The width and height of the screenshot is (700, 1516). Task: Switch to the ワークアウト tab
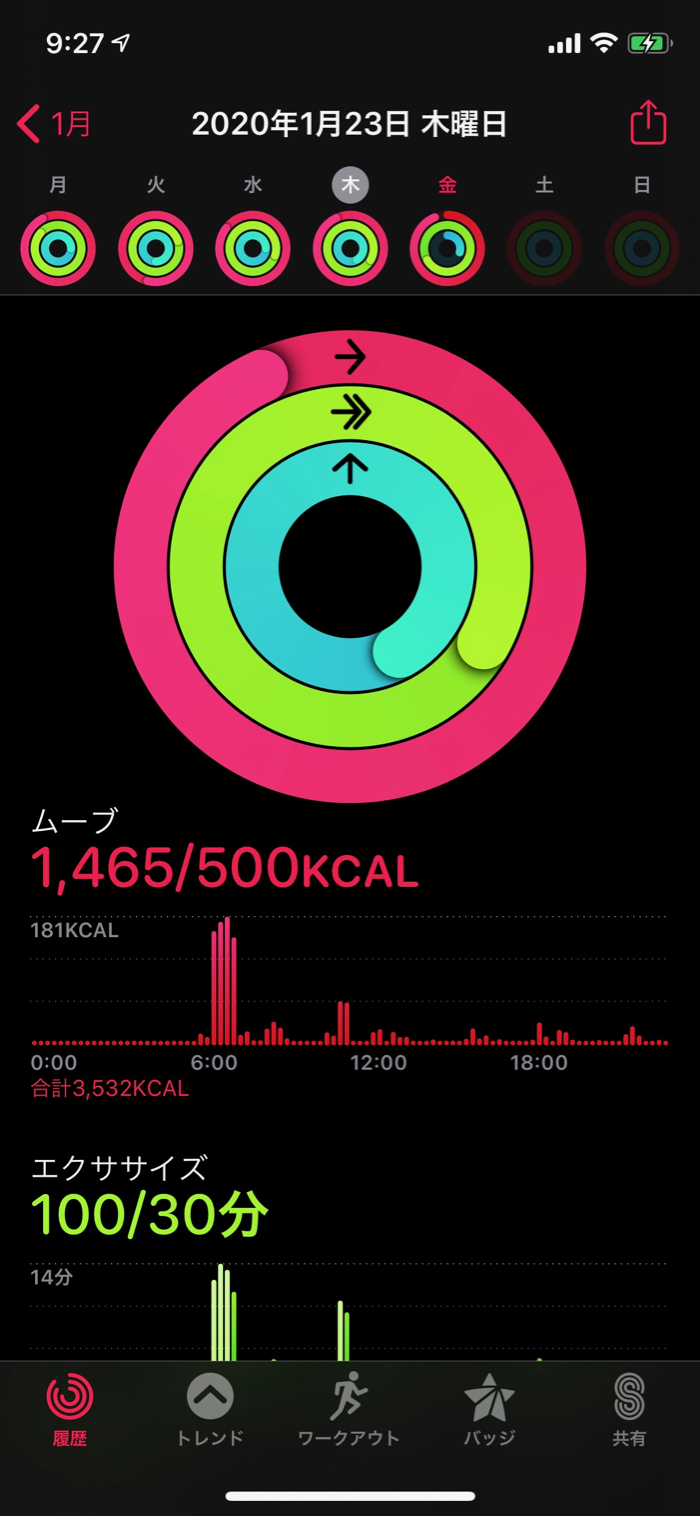[349, 1410]
